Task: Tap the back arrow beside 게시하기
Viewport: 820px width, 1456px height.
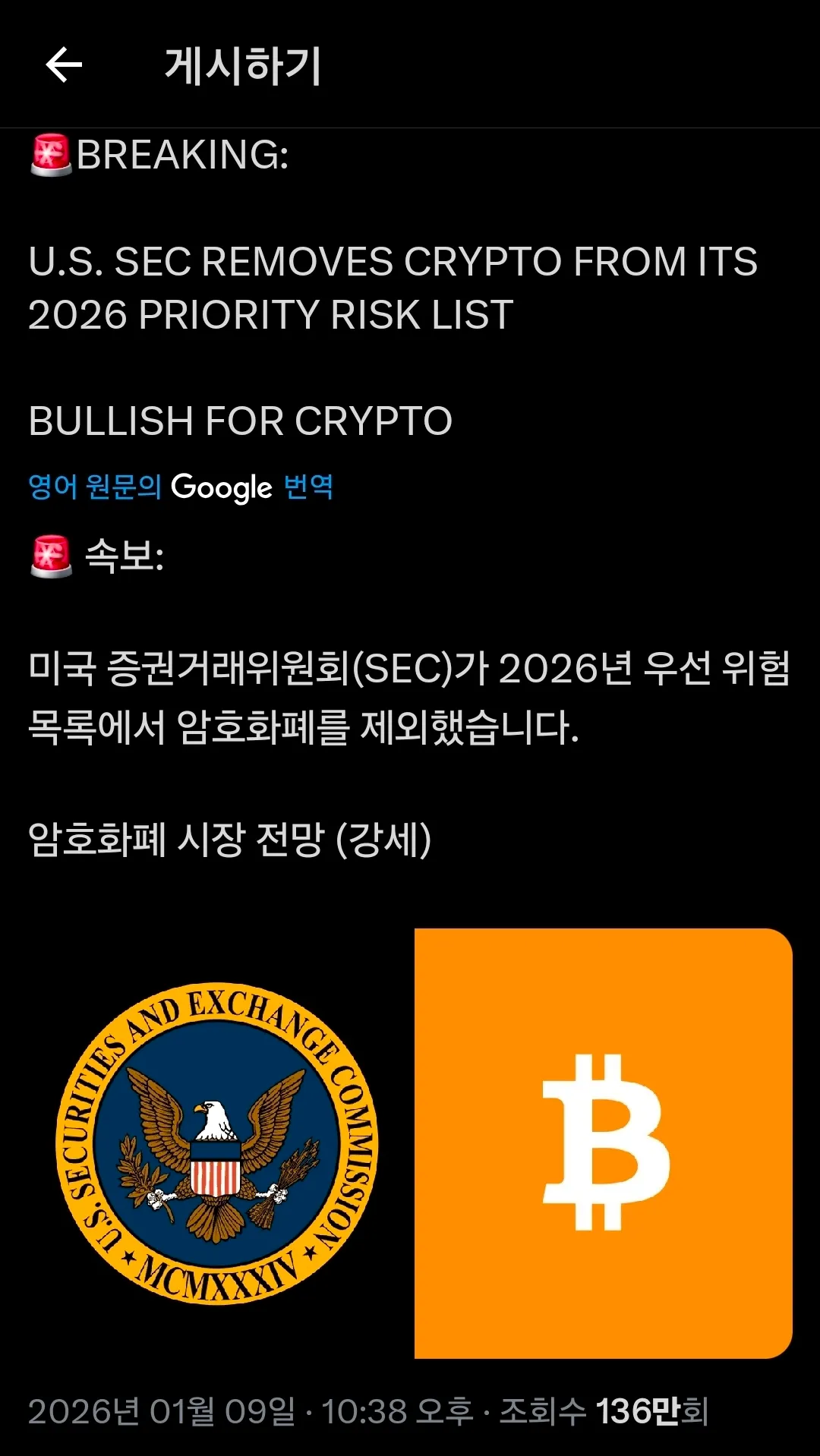Action: 64,65
